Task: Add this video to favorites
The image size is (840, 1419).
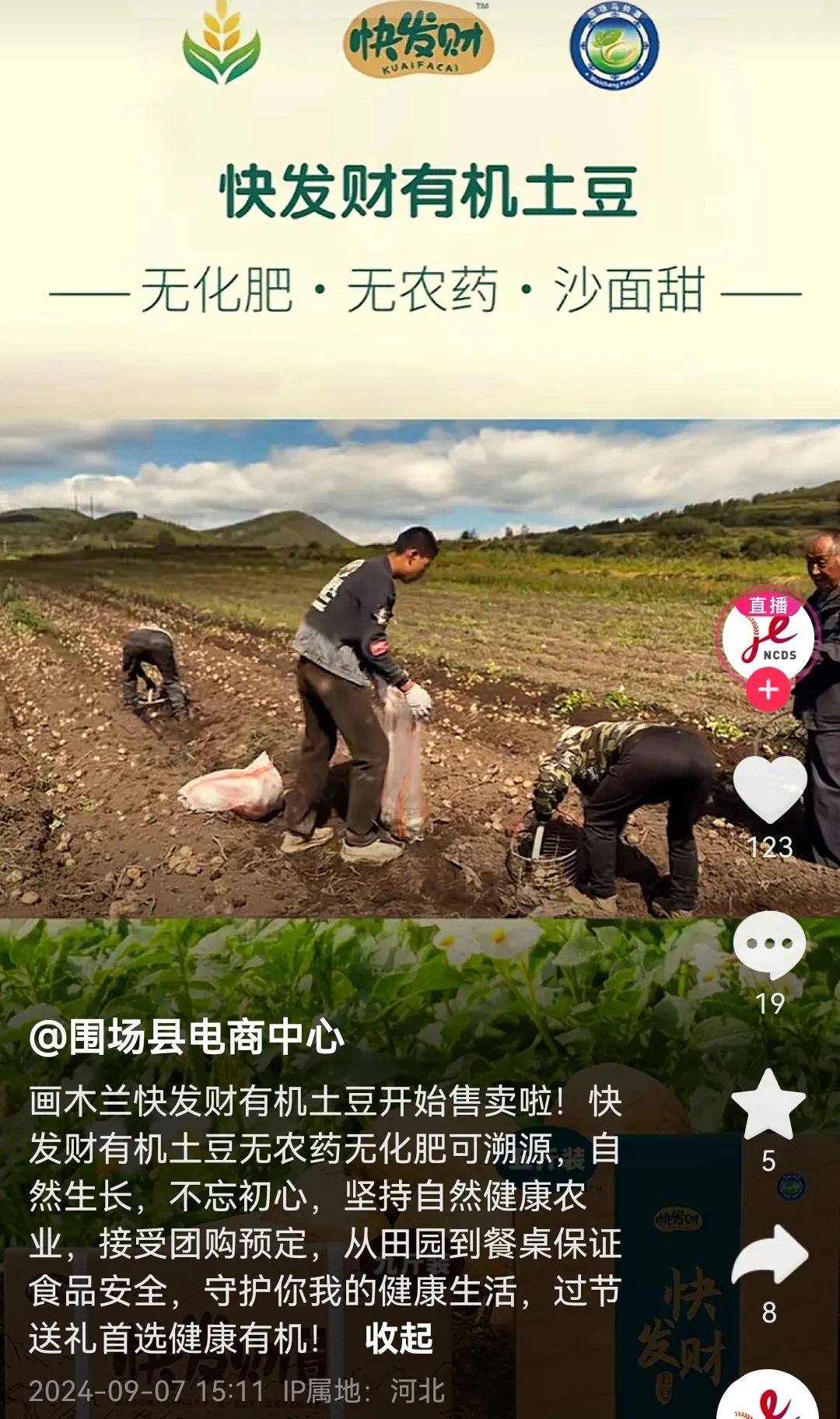Action: point(768,1105)
